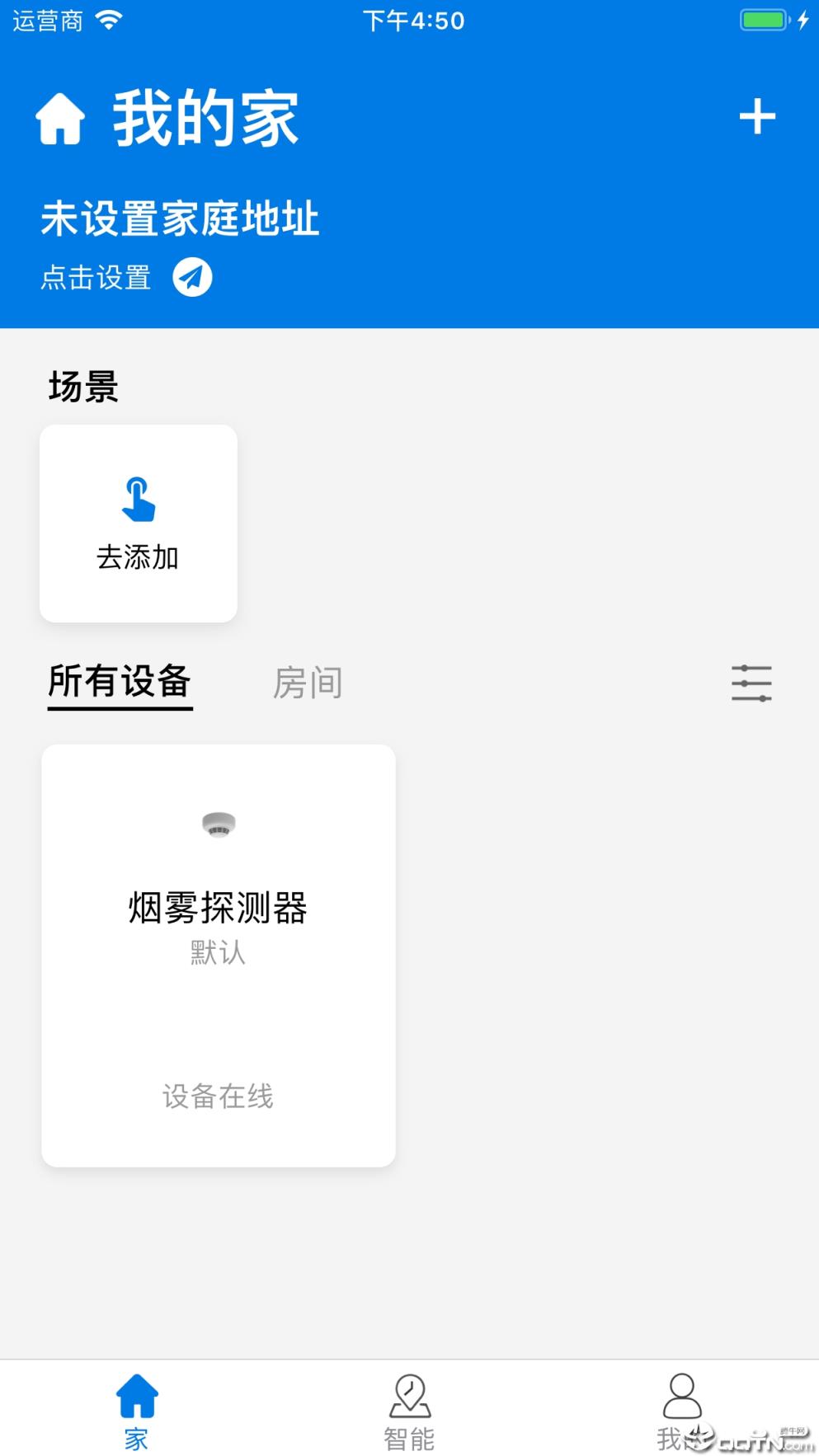The height and width of the screenshot is (1456, 819).
Task: Open settings via the 点击设置 link
Action: click(x=96, y=278)
